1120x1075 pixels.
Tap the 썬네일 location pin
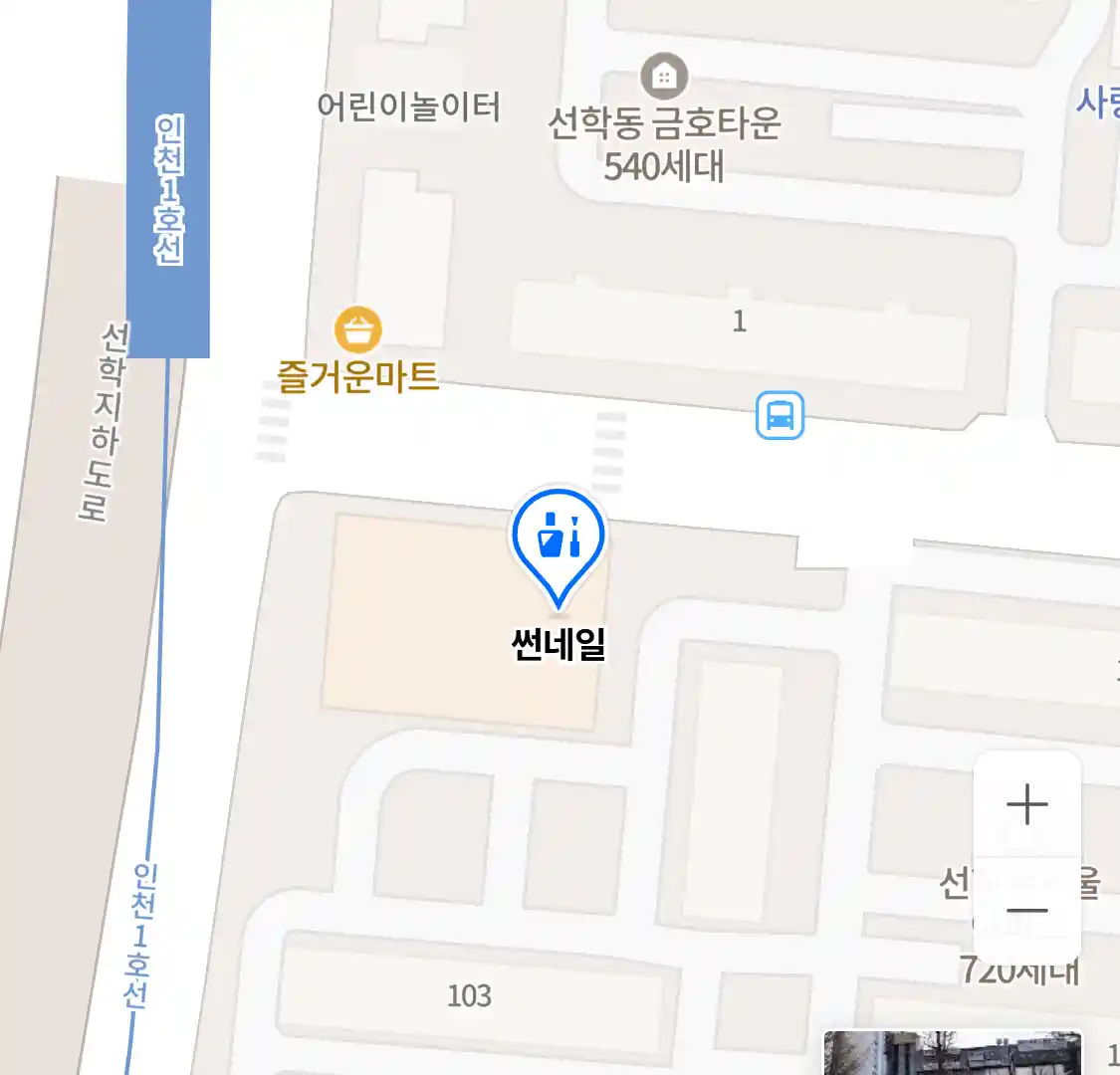pyautogui.click(x=559, y=540)
